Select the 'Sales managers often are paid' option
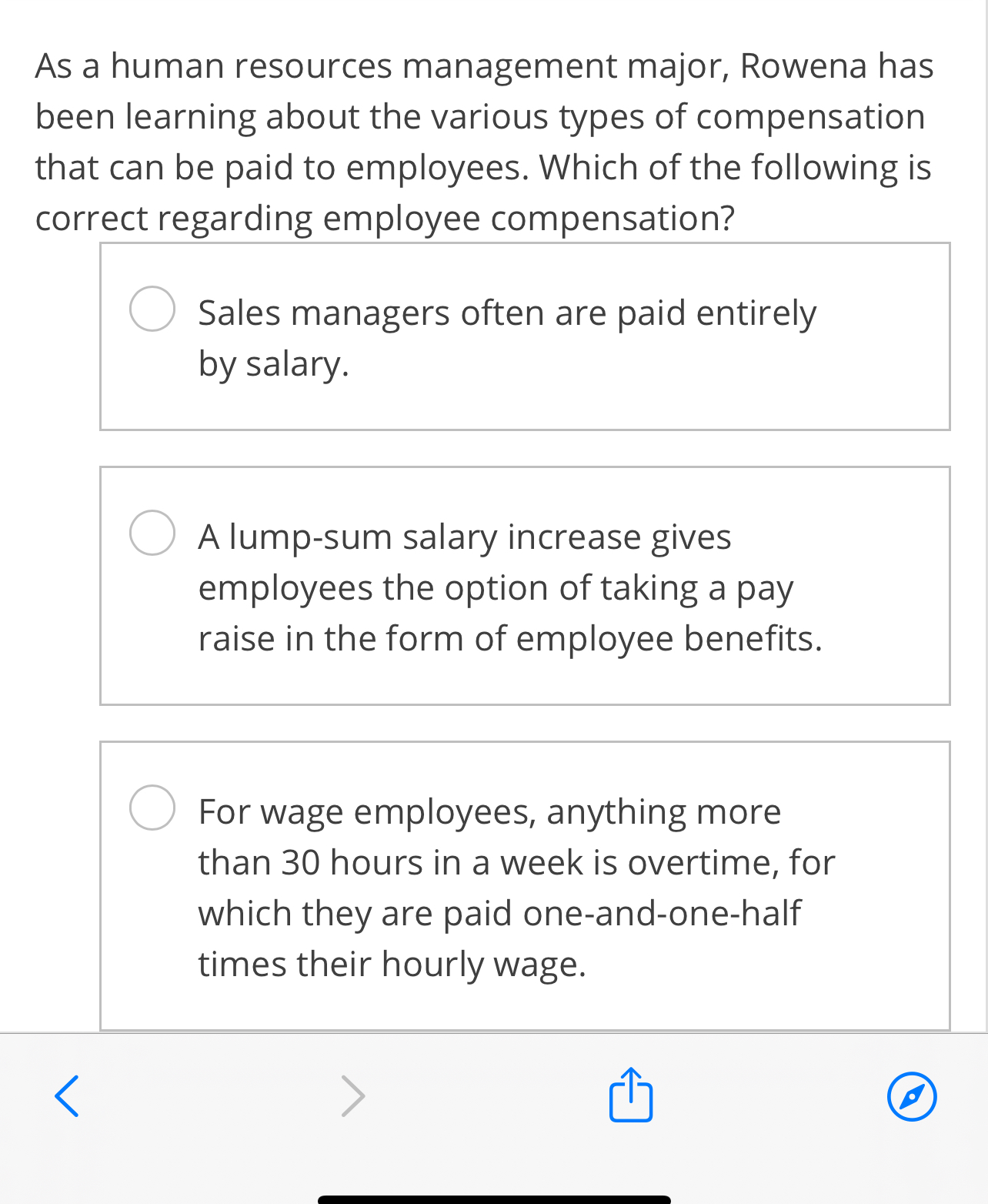This screenshot has width=988, height=1204. pyautogui.click(x=152, y=309)
